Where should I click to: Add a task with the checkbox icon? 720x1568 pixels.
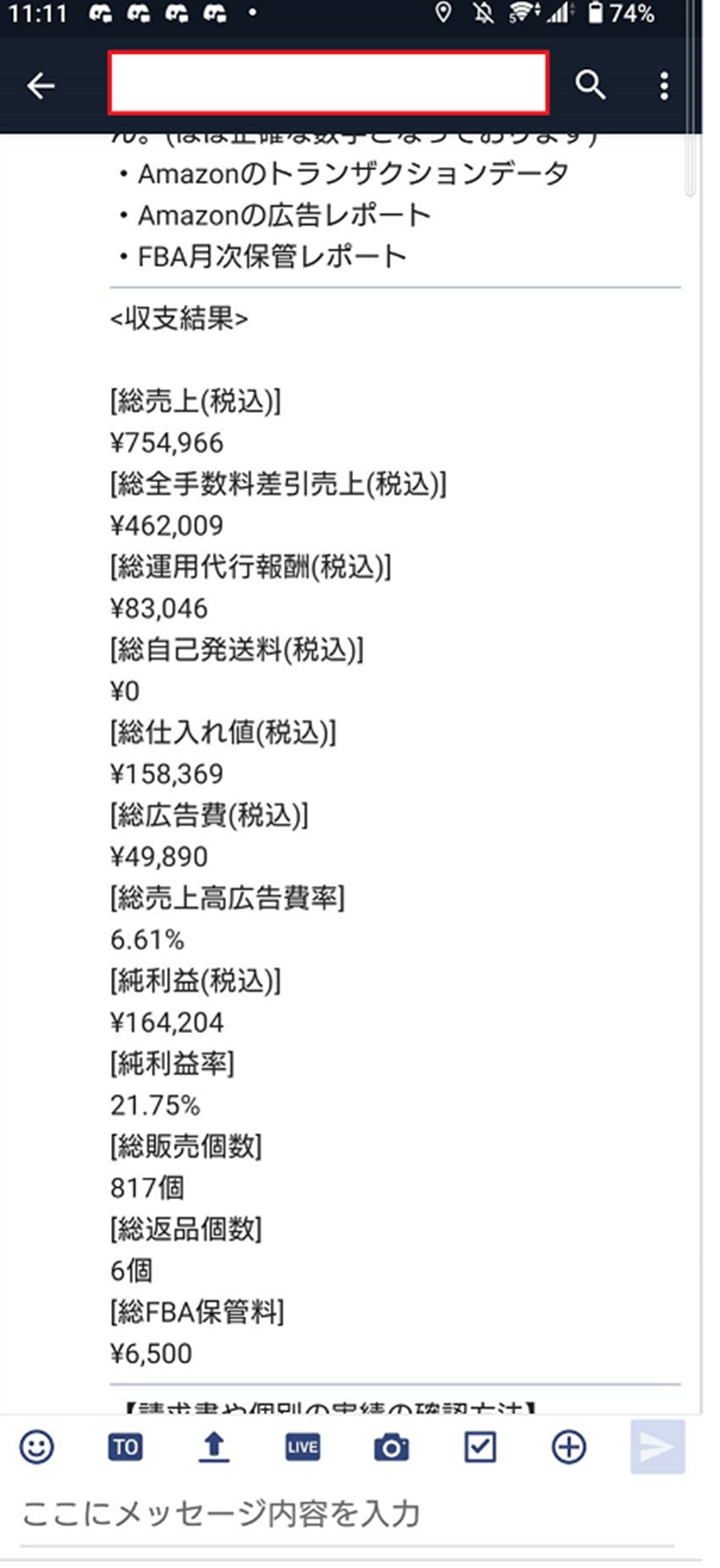click(479, 1446)
